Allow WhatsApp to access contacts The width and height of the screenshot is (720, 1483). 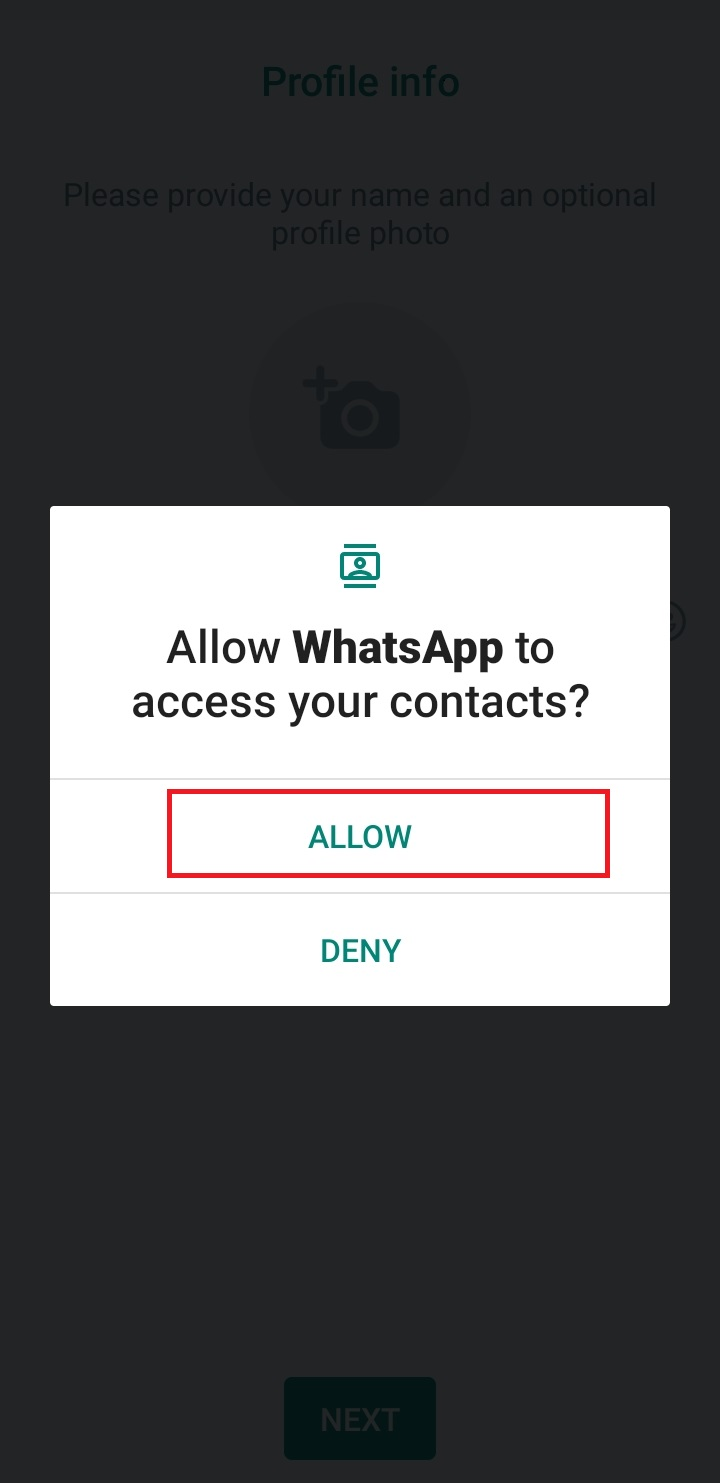pyautogui.click(x=360, y=836)
